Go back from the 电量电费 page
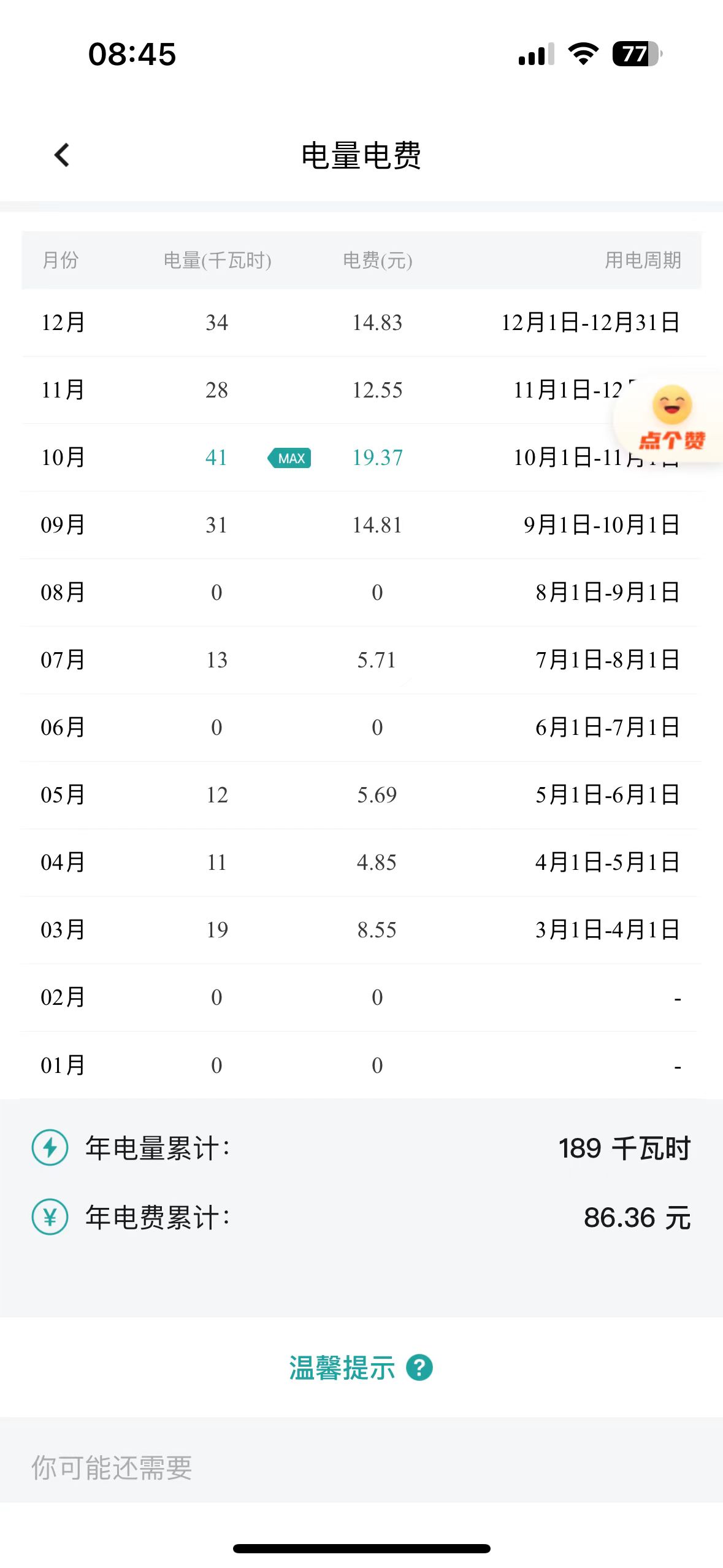The width and height of the screenshot is (723, 1568). (62, 155)
